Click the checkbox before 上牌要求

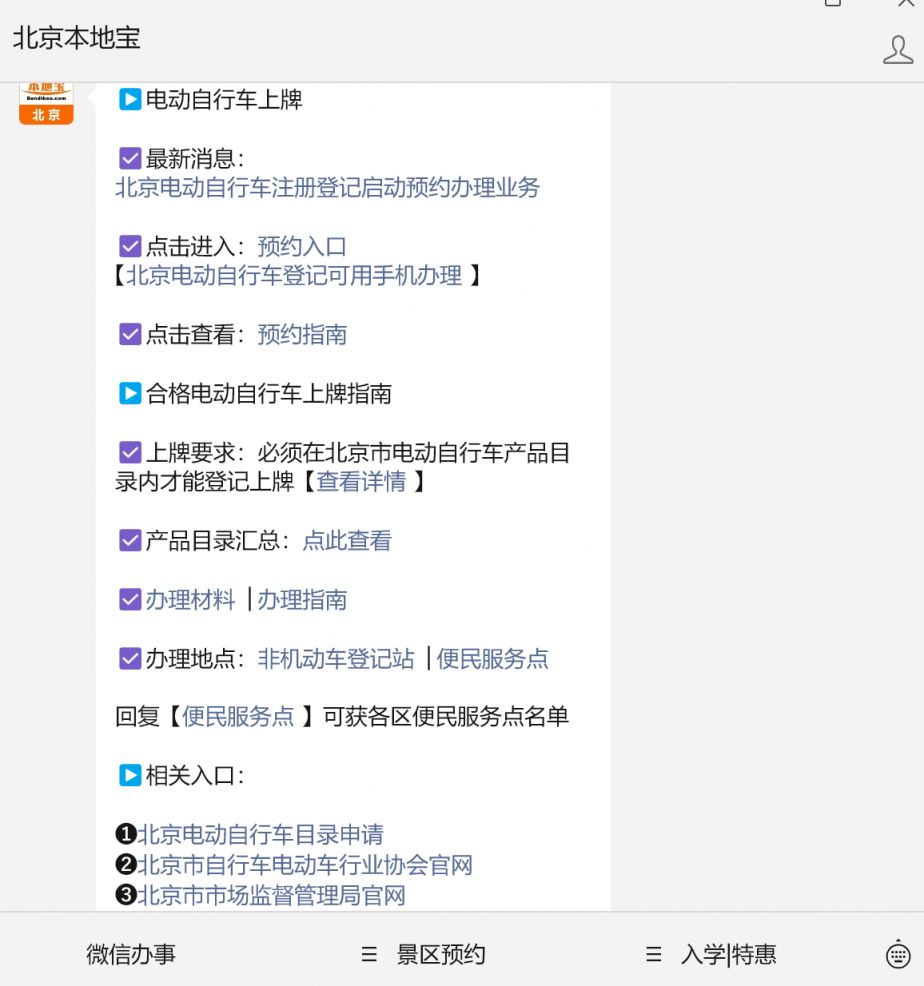pos(129,452)
